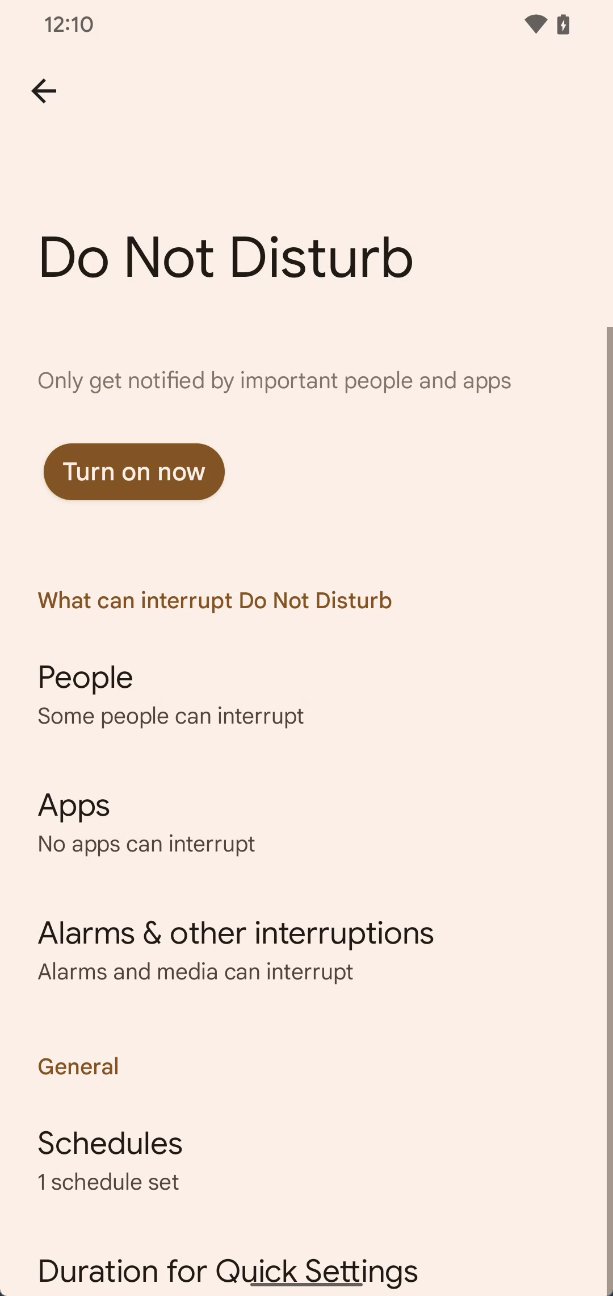Go back using the arrow icon

pos(44,92)
